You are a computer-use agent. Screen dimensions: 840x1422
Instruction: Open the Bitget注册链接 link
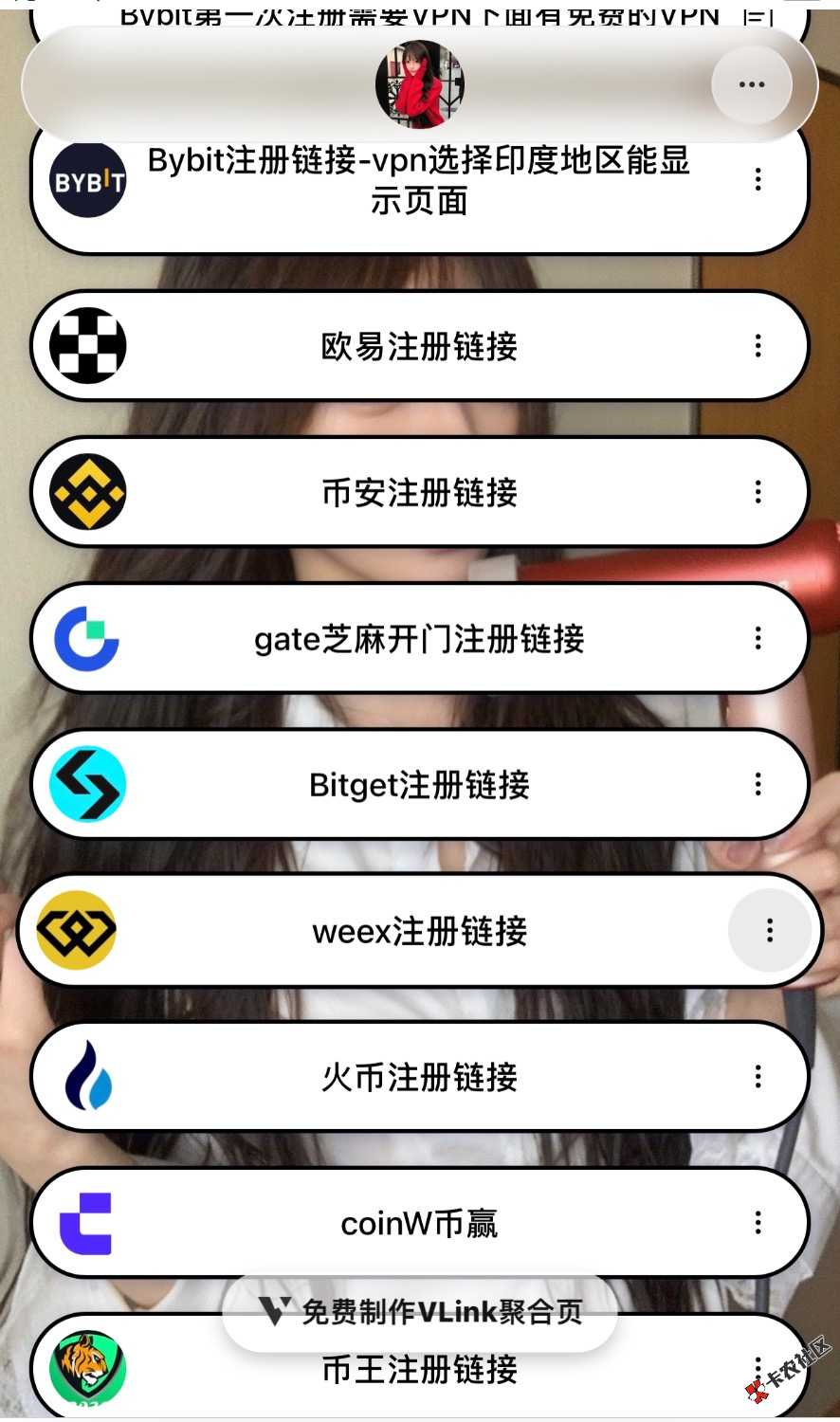418,784
